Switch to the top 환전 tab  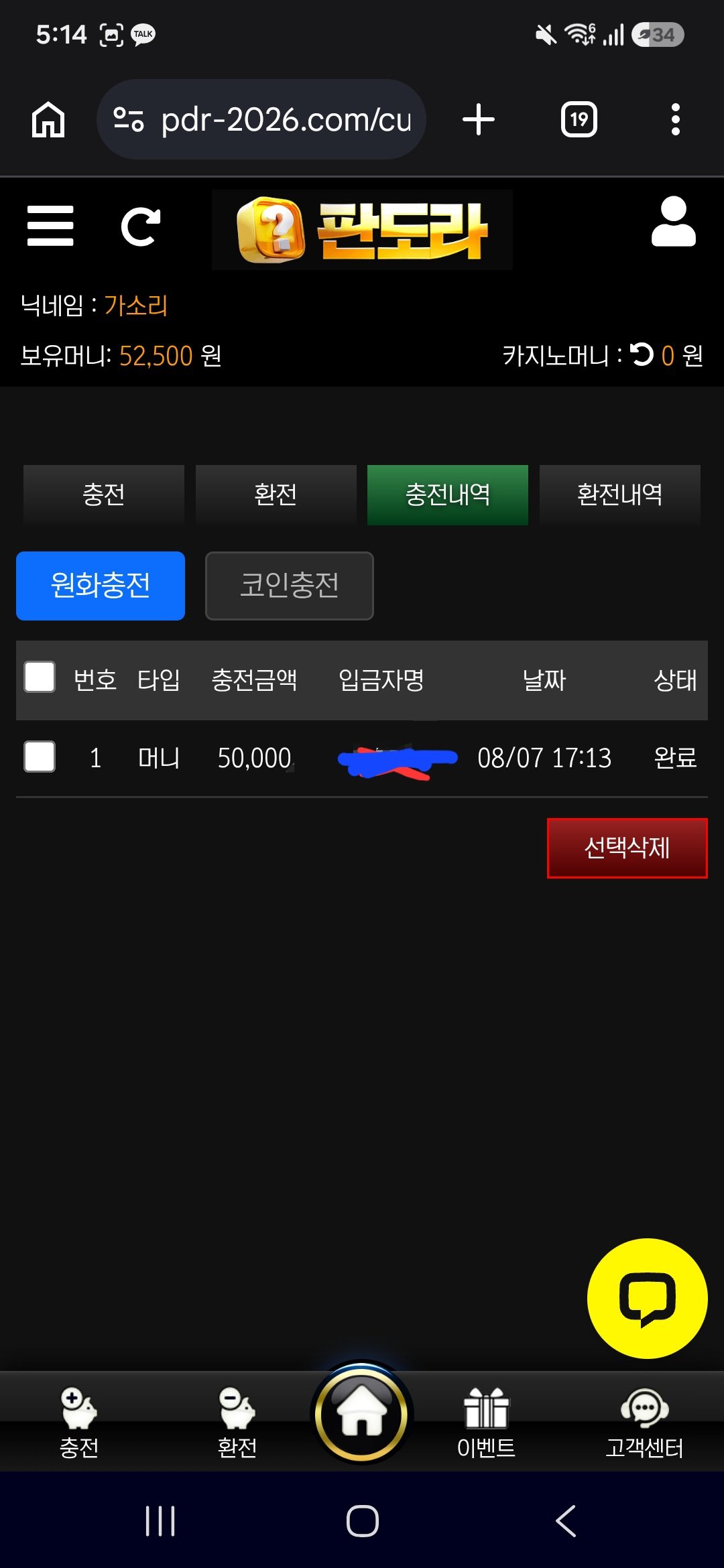[x=276, y=495]
